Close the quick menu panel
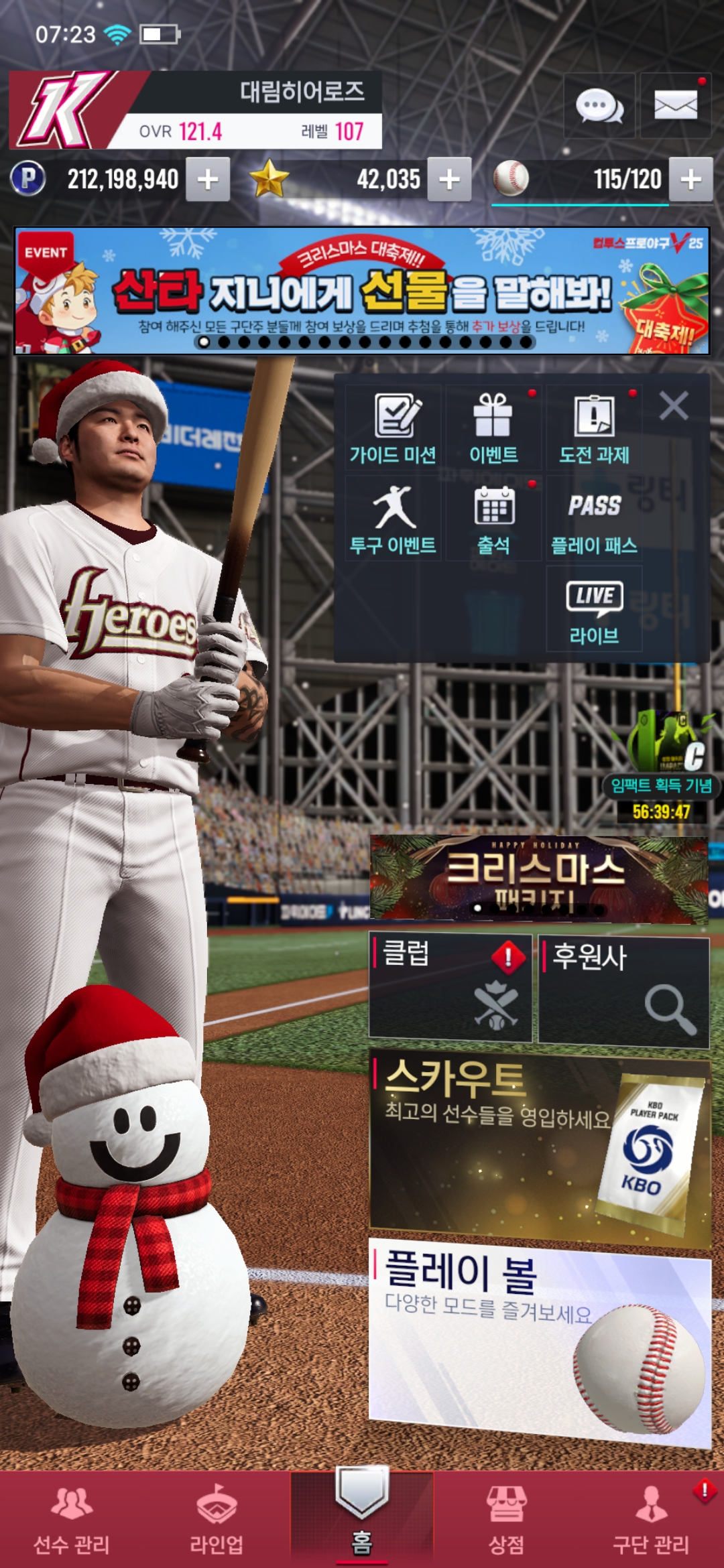Screen dimensions: 724x1568 pyautogui.click(x=674, y=406)
